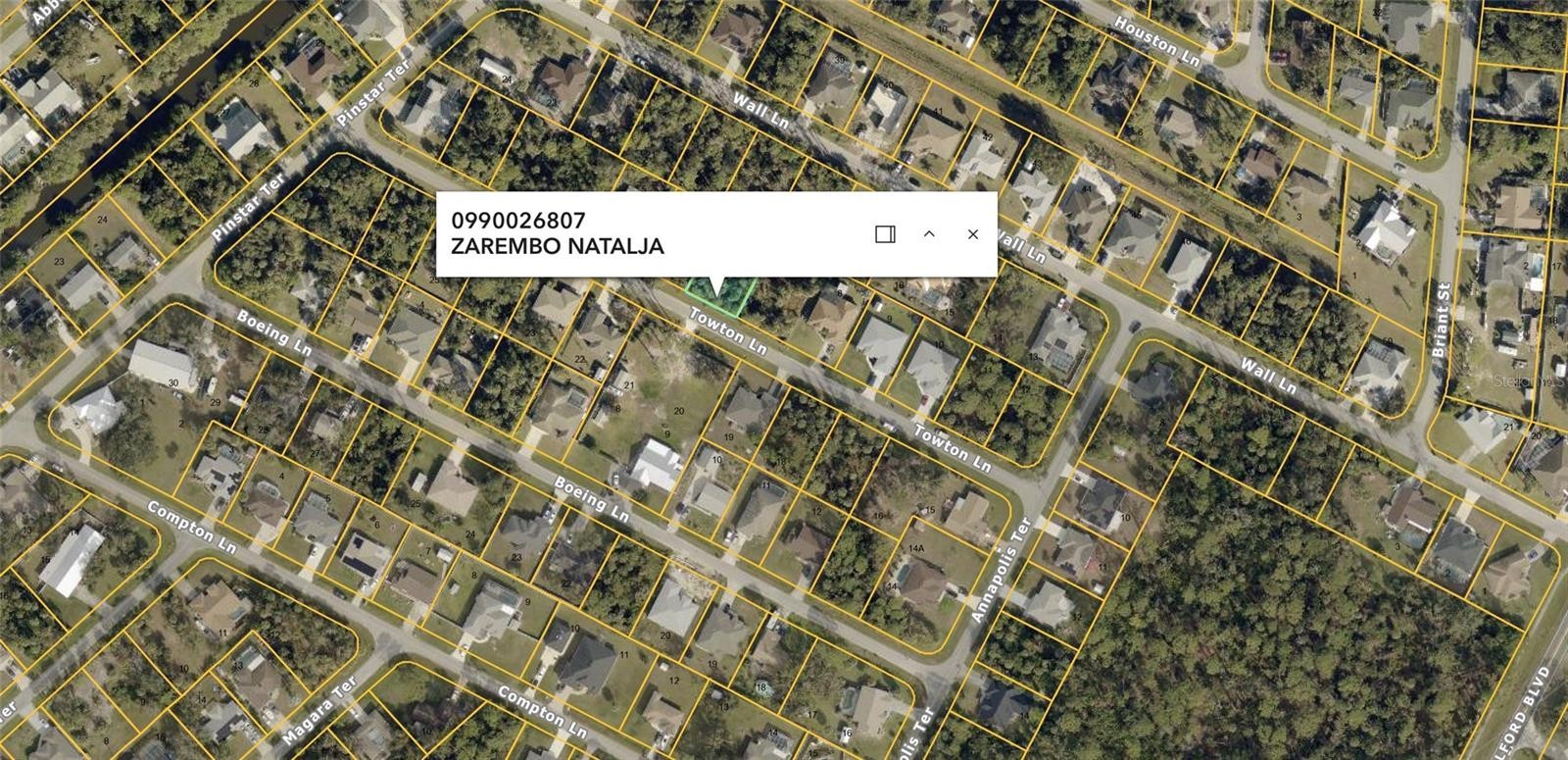Collapse the Zarembo Natalja popup

coord(929,234)
